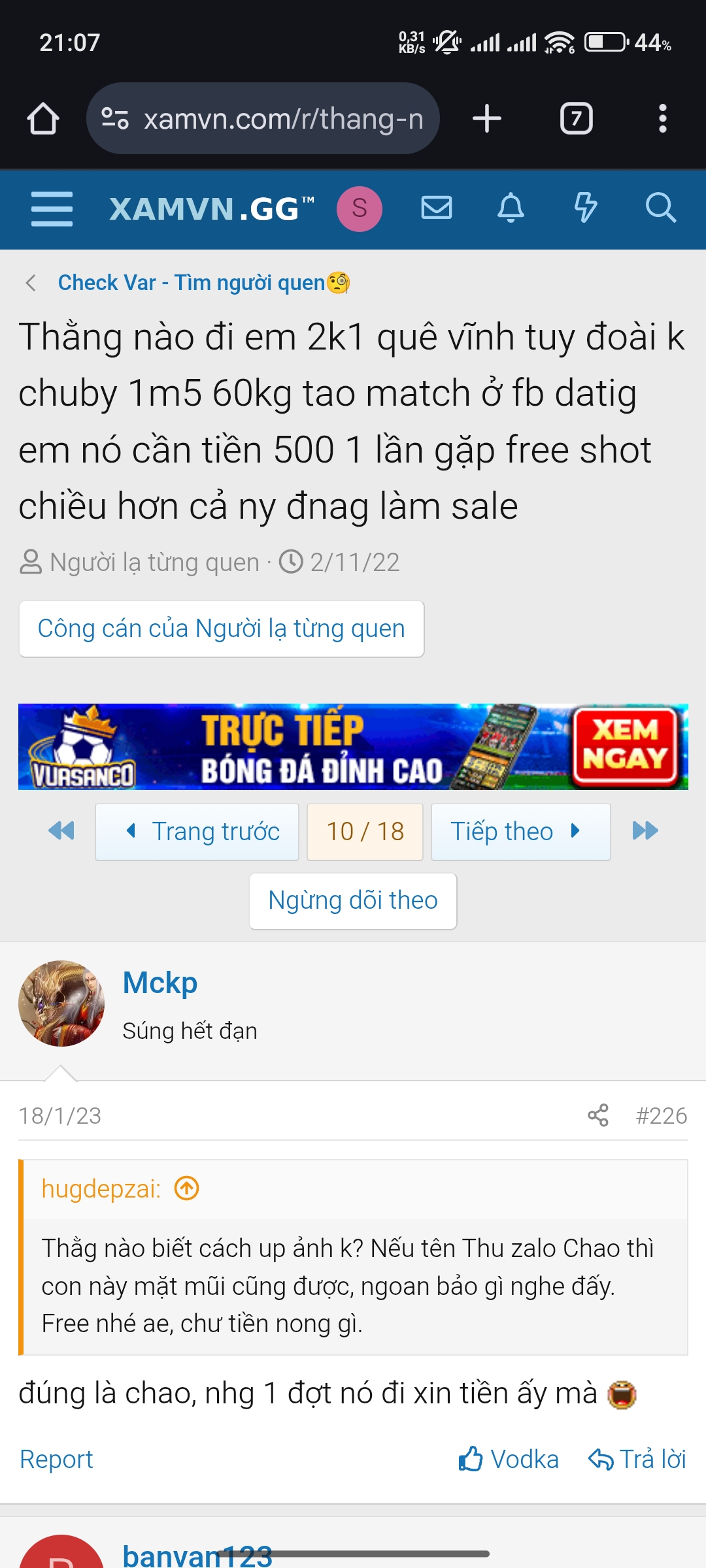Go to Tiếp theo page
The height and width of the screenshot is (1568, 706).
[x=520, y=832]
